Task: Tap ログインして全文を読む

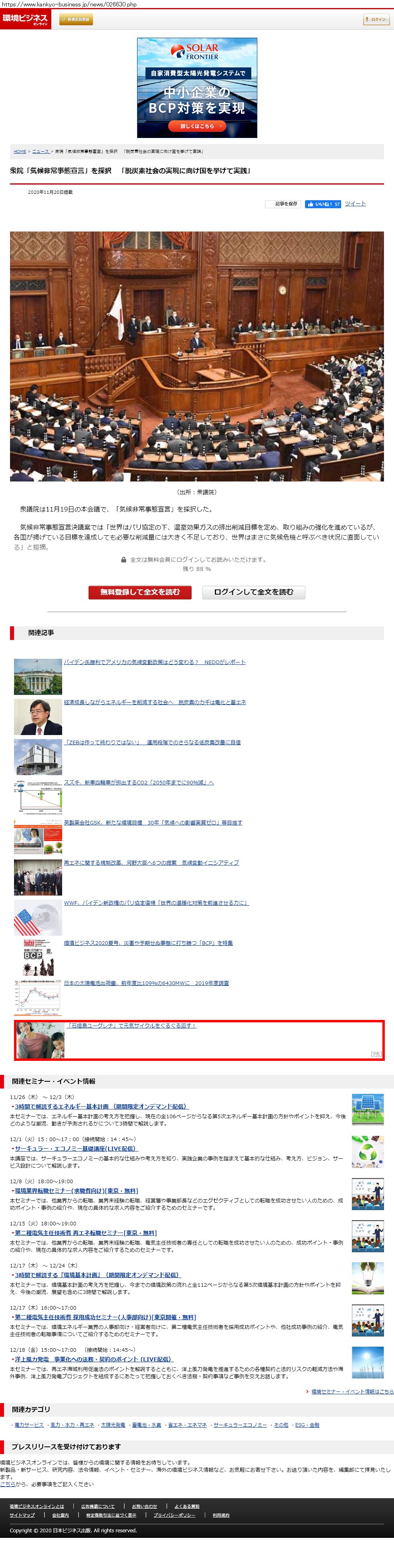Action: (254, 592)
